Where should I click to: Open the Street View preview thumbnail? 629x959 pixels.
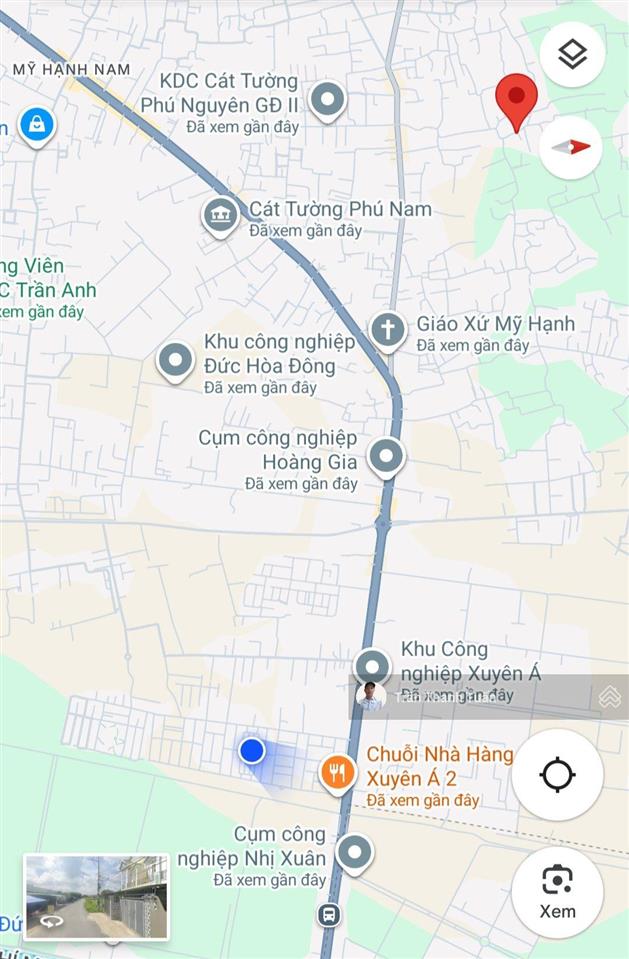pos(96,897)
